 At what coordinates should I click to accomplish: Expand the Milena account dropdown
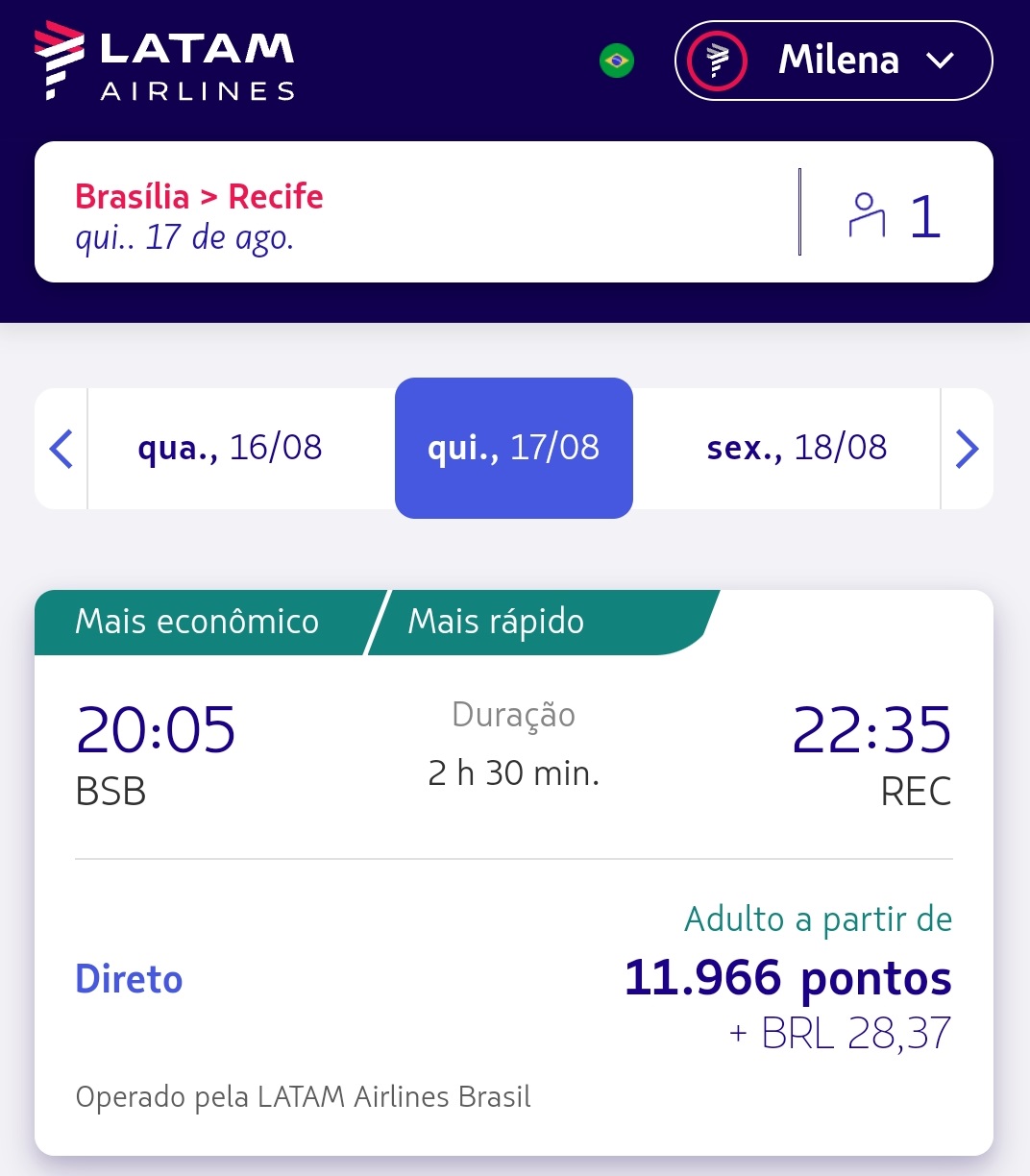(940, 61)
